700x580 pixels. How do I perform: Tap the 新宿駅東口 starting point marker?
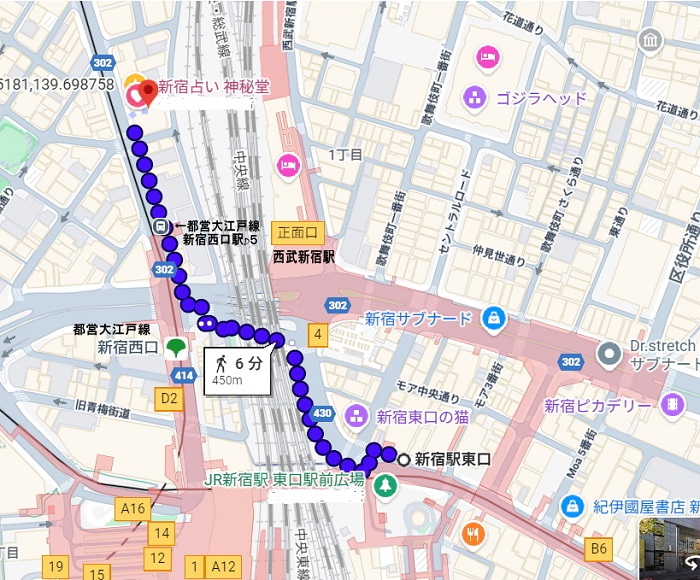(x=403, y=460)
